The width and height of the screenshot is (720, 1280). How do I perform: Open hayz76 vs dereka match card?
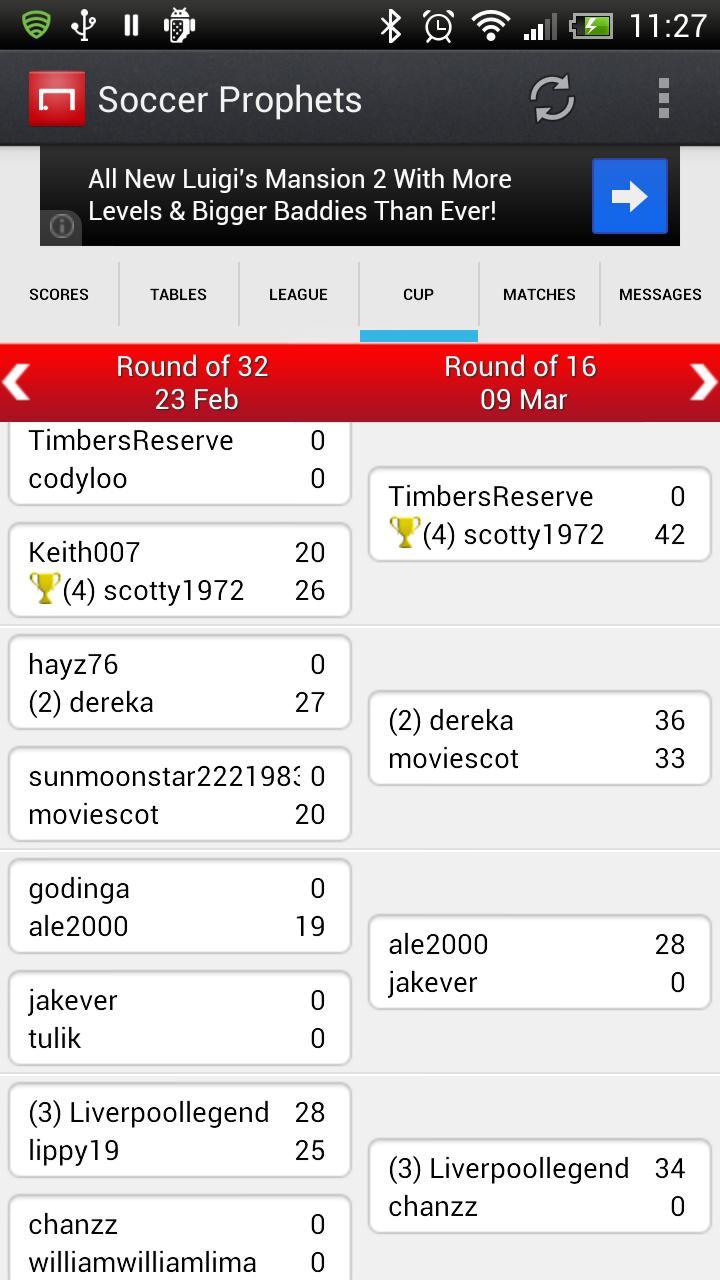click(179, 683)
